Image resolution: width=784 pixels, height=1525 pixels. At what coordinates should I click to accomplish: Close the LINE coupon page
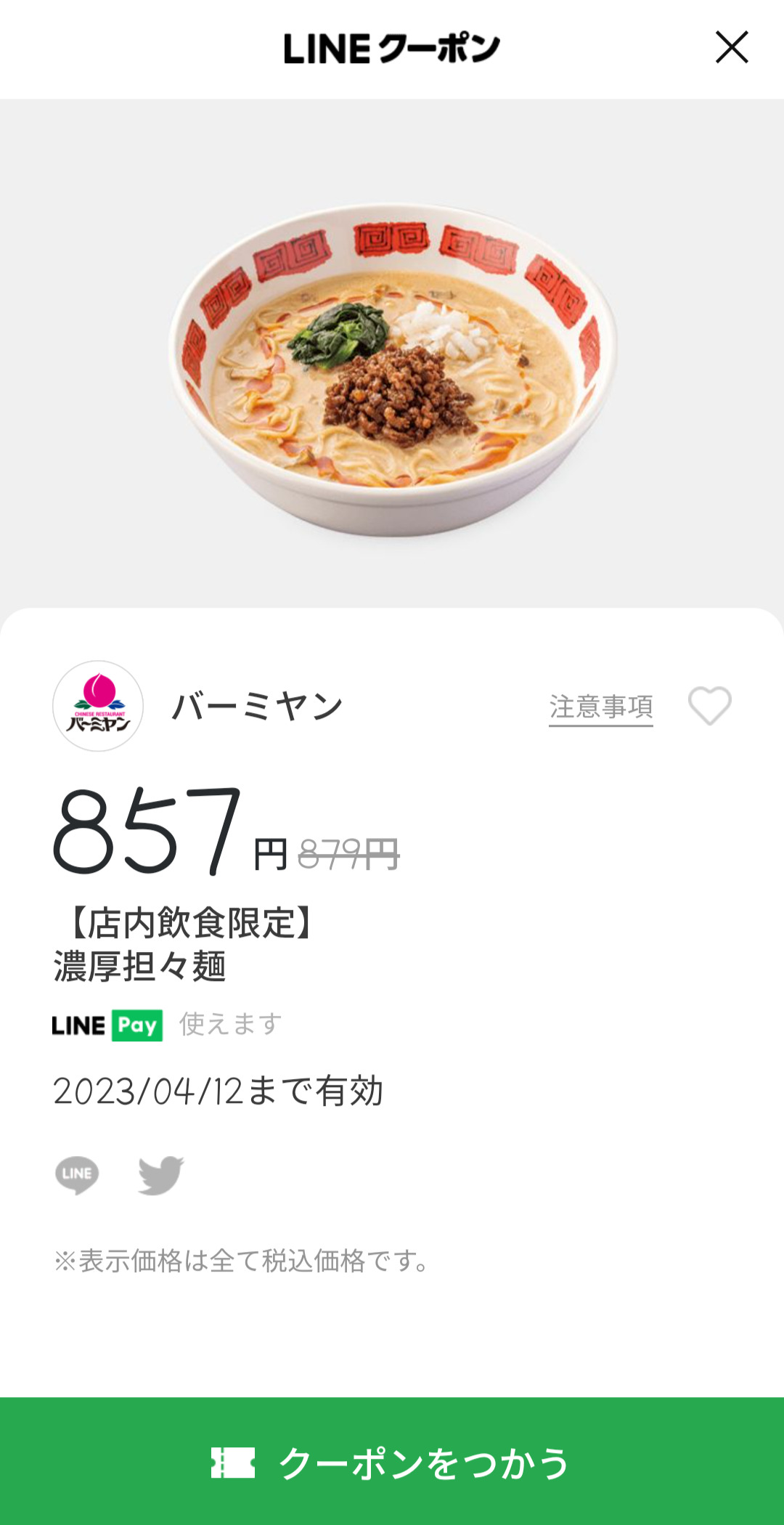tap(731, 48)
